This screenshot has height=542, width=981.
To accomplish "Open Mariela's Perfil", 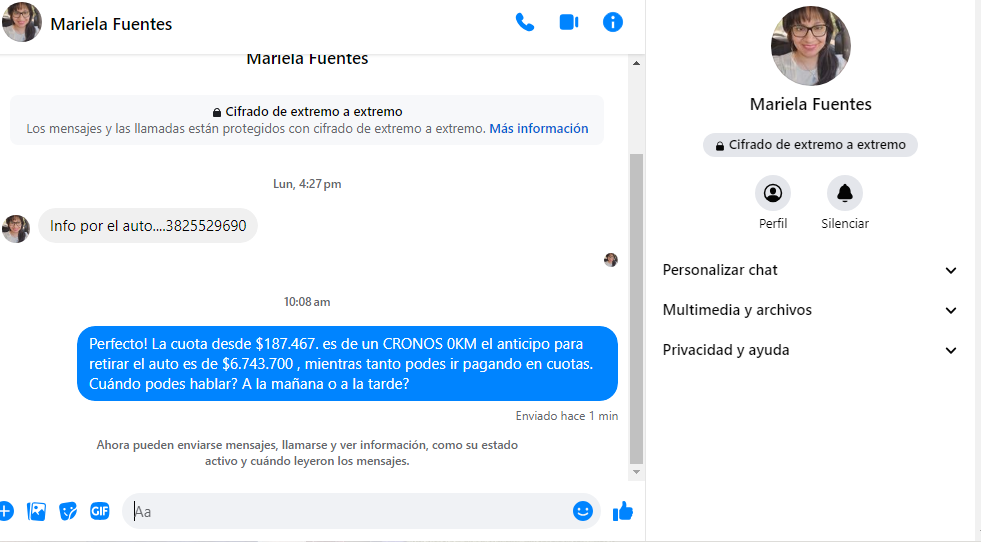I will click(773, 193).
